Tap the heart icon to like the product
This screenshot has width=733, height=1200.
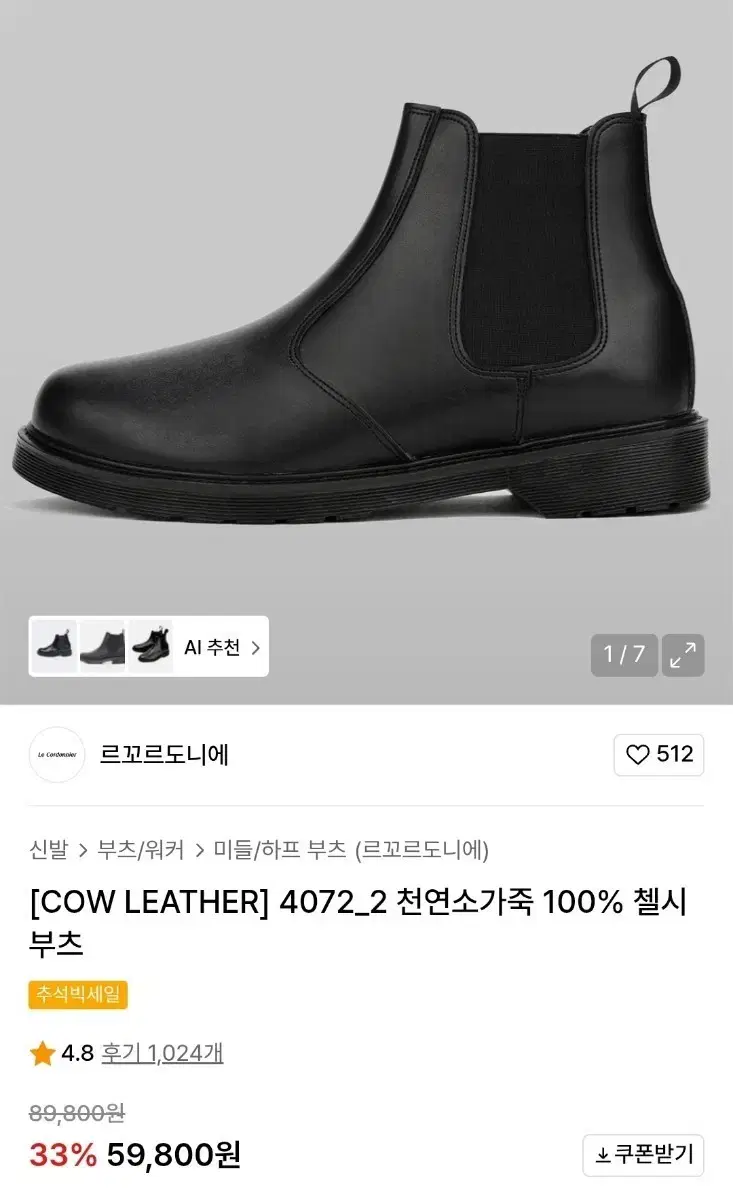(x=638, y=755)
